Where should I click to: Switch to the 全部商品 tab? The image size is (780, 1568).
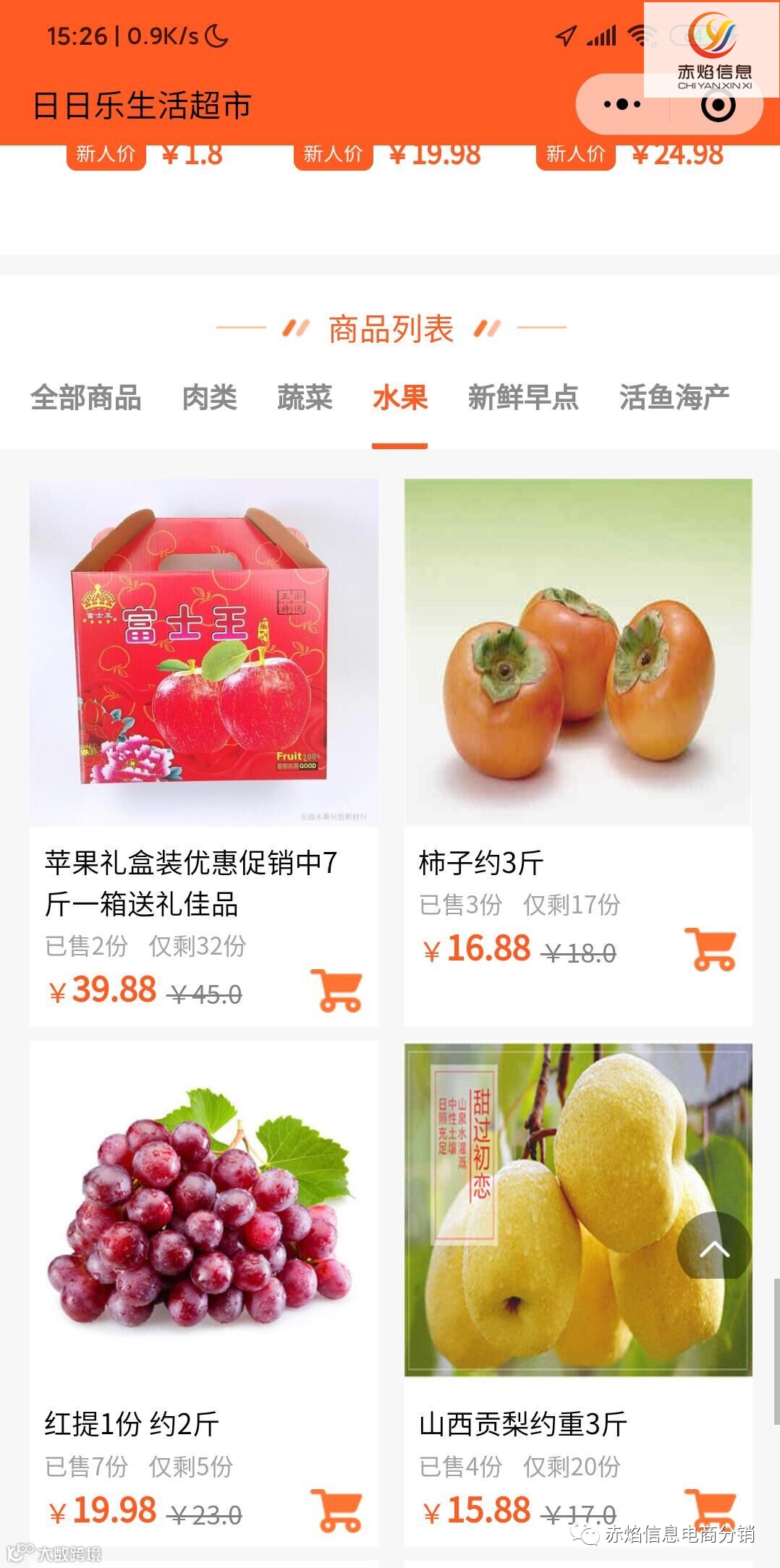click(x=86, y=398)
